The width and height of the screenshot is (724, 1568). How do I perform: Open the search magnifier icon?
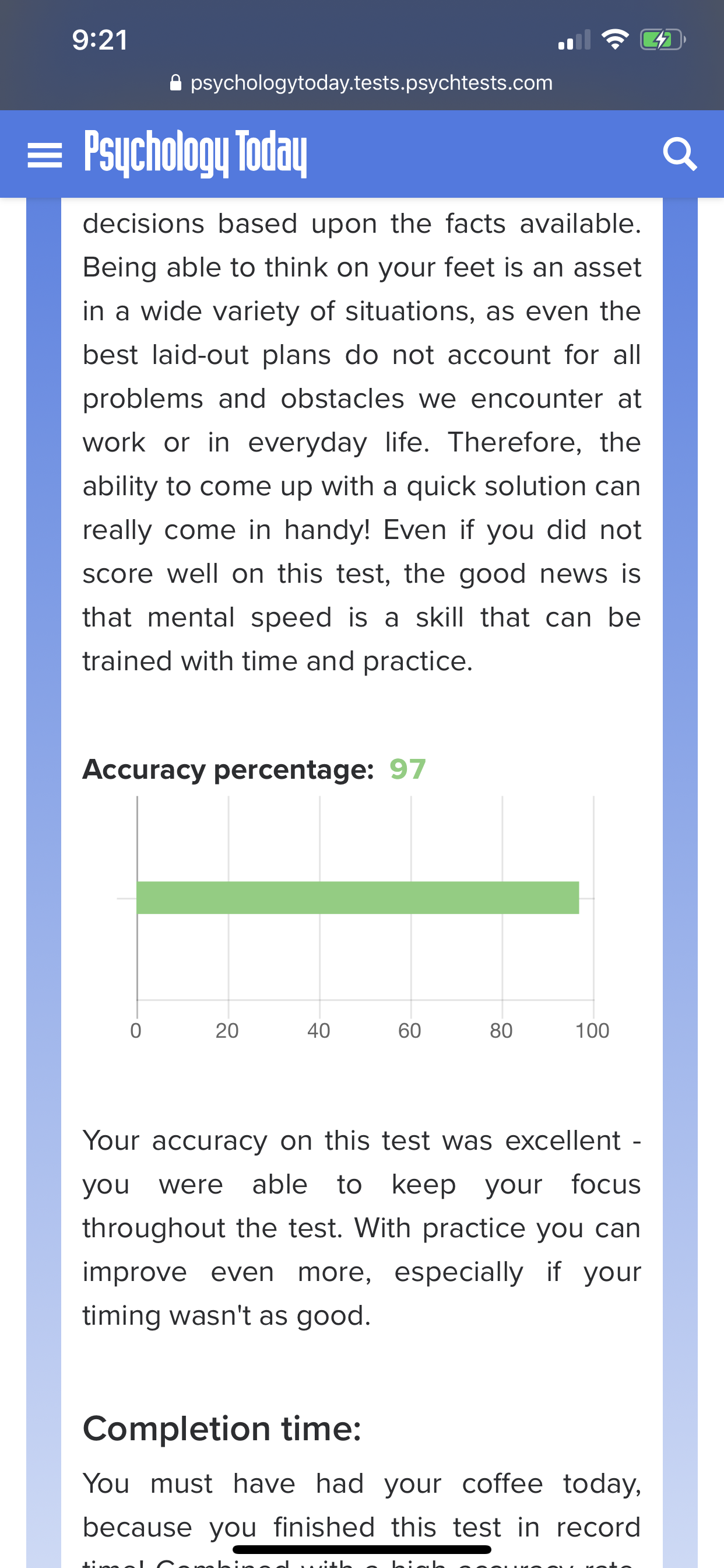(x=680, y=155)
